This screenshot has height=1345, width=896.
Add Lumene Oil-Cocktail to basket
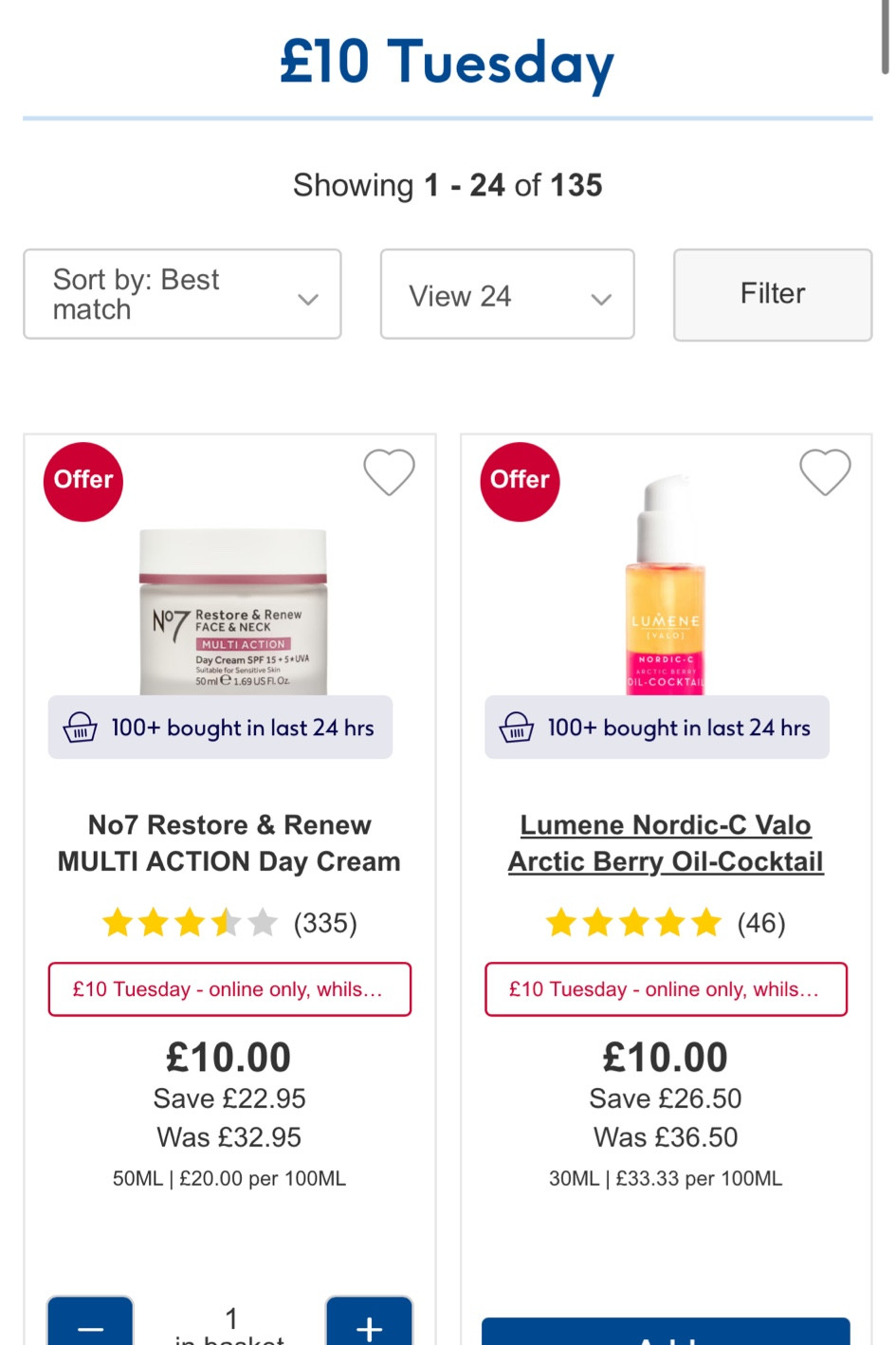[666, 1333]
